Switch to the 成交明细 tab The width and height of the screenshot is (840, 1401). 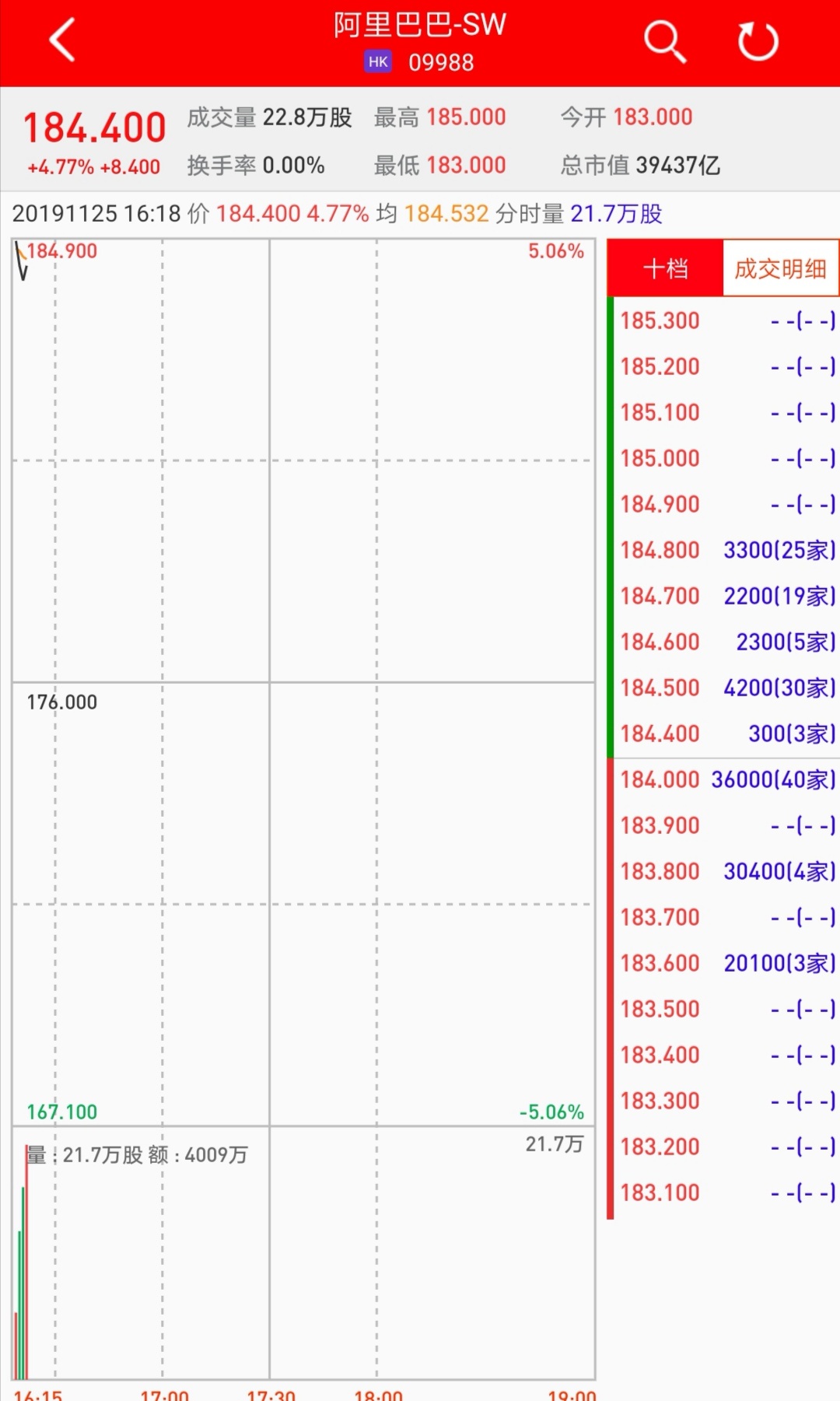pos(780,269)
